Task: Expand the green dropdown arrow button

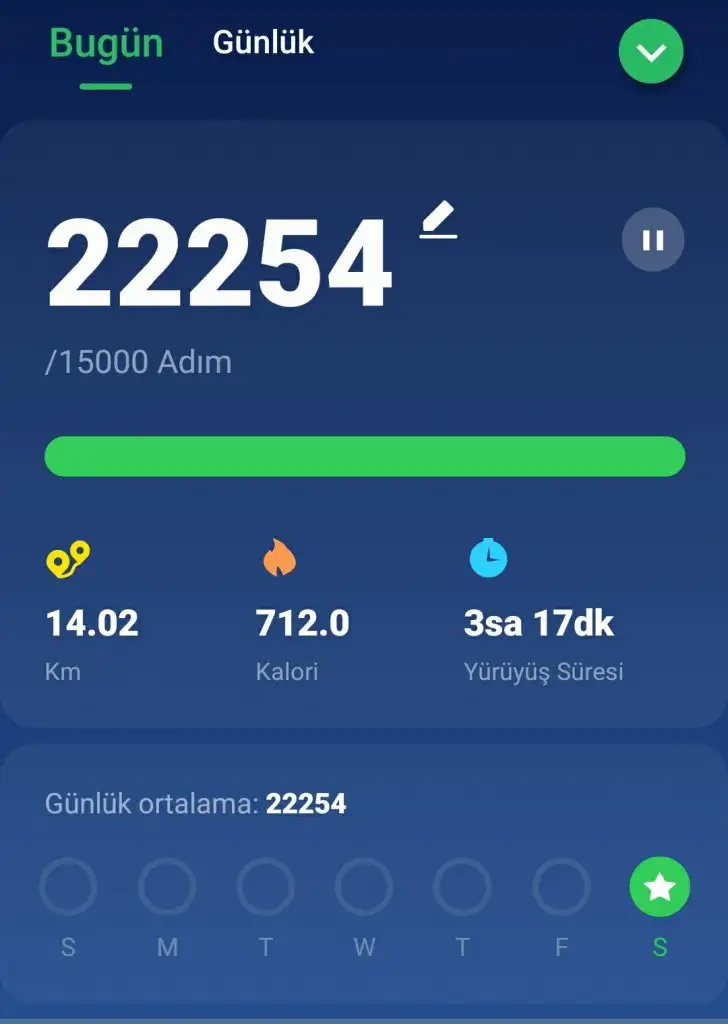Action: (651, 52)
